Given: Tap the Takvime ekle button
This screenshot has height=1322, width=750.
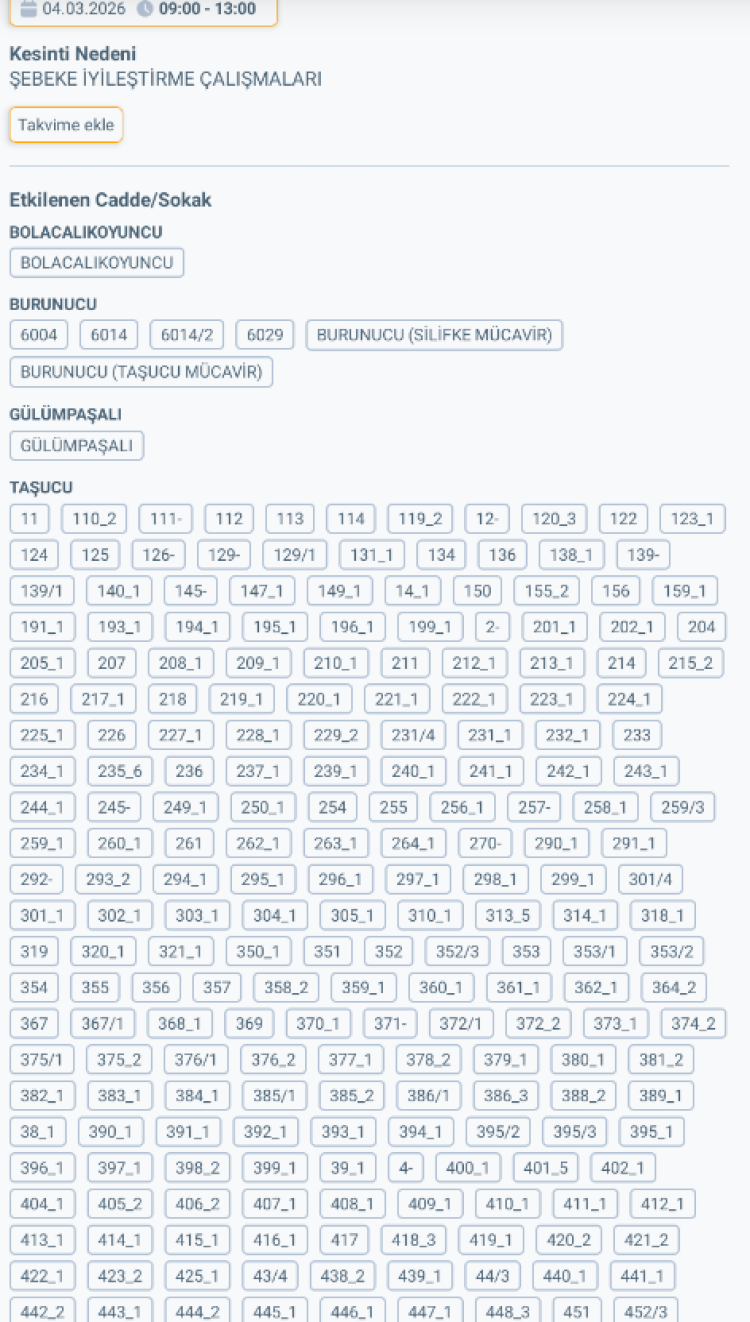Looking at the screenshot, I should point(66,126).
